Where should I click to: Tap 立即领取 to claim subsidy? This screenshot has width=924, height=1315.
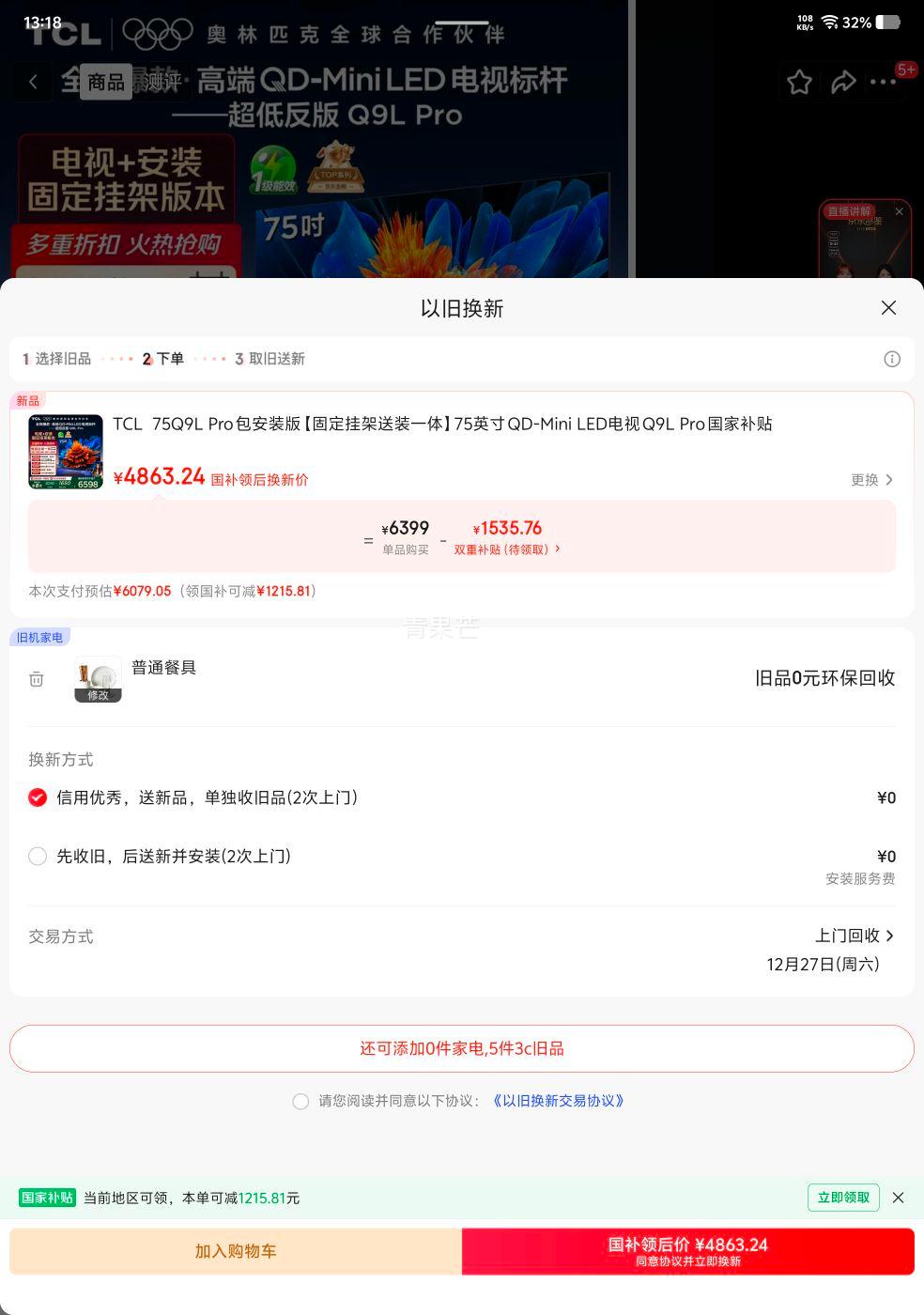[842, 1197]
